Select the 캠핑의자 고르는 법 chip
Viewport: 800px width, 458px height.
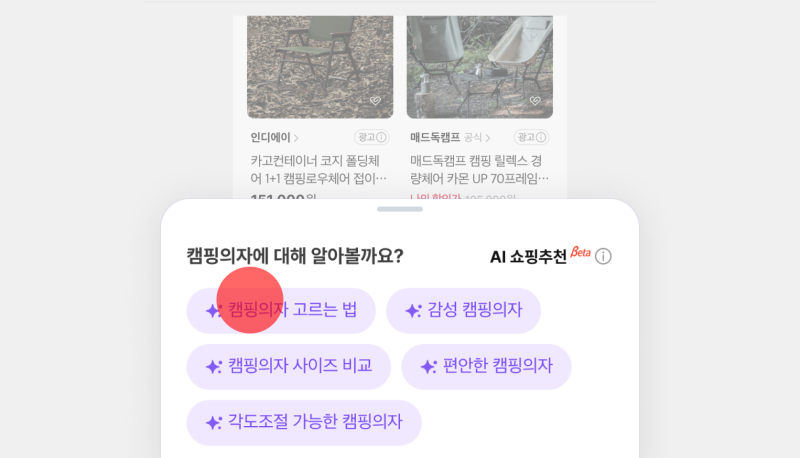(281, 310)
